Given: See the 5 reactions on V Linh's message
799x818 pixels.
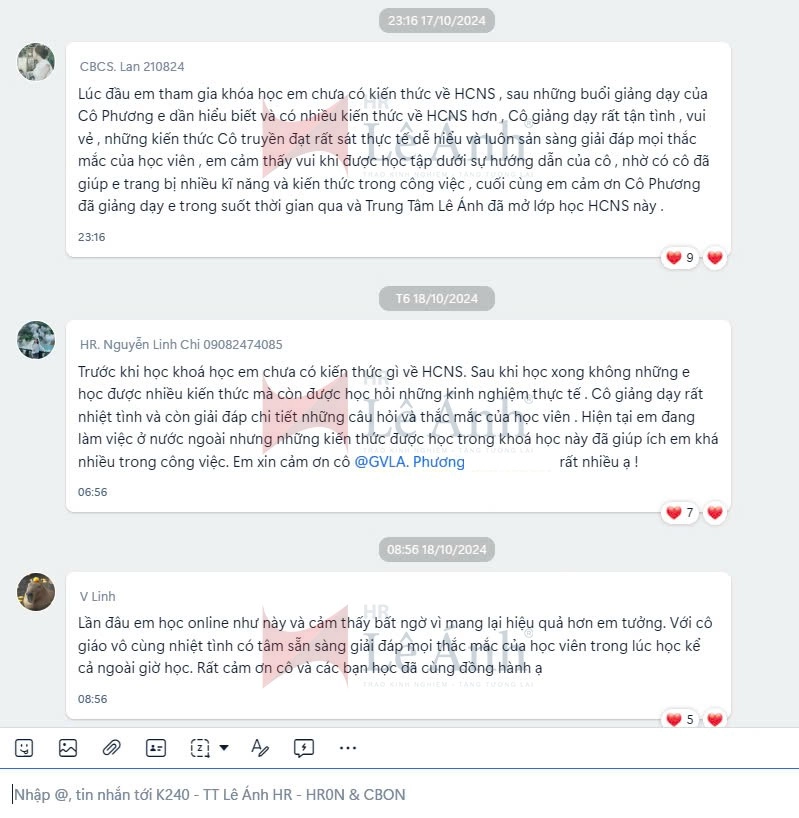Looking at the screenshot, I should coord(680,719).
